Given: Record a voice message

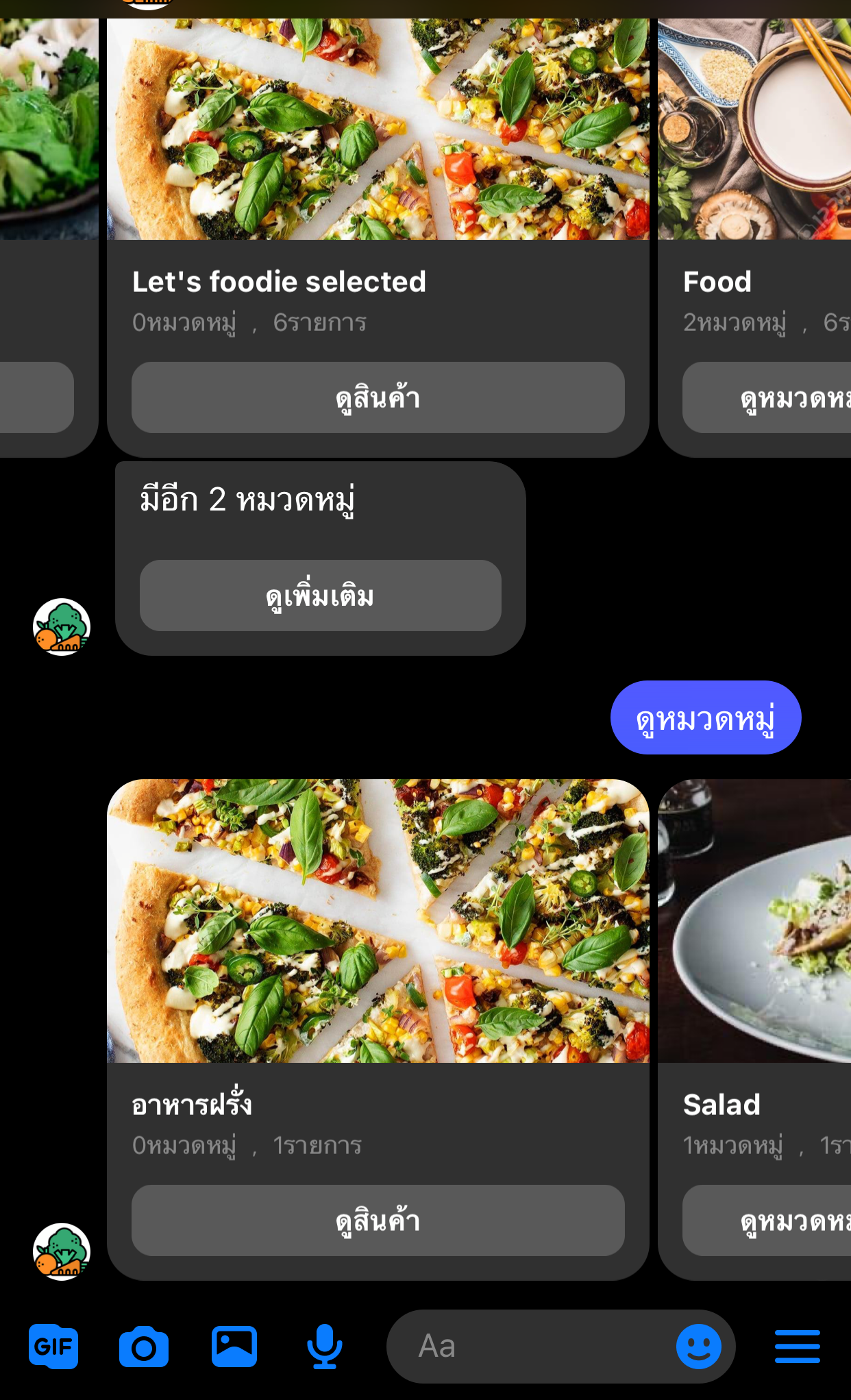Looking at the screenshot, I should [325, 1347].
